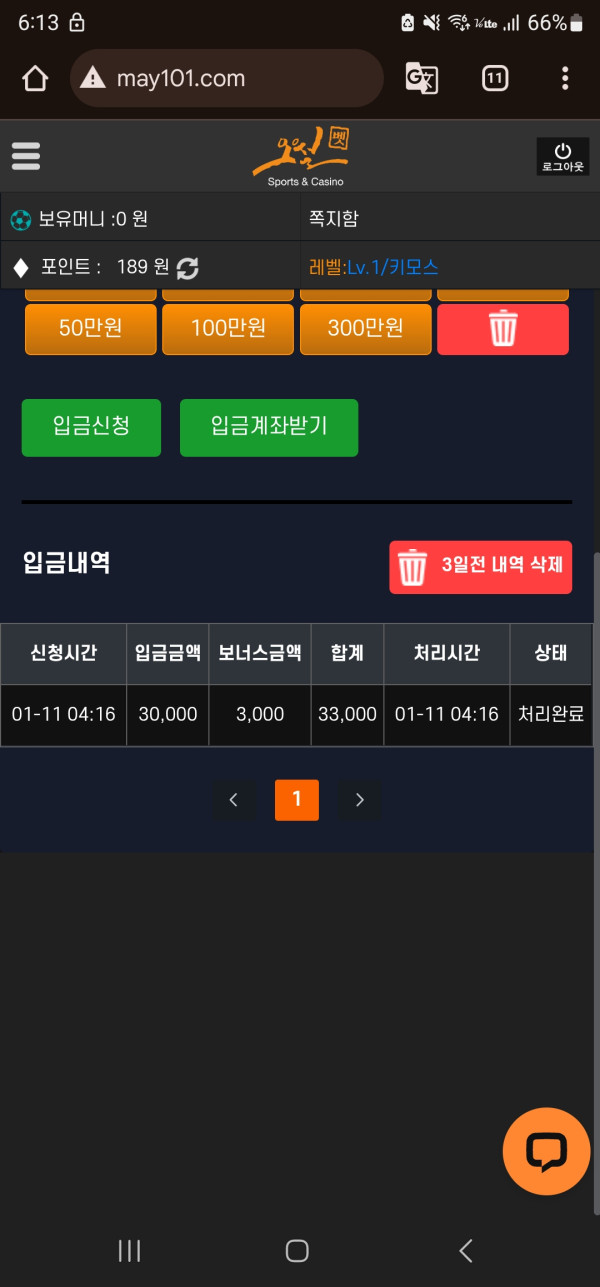Open the browser overflow menu
Screen dimensions: 600x1287
pos(565,78)
